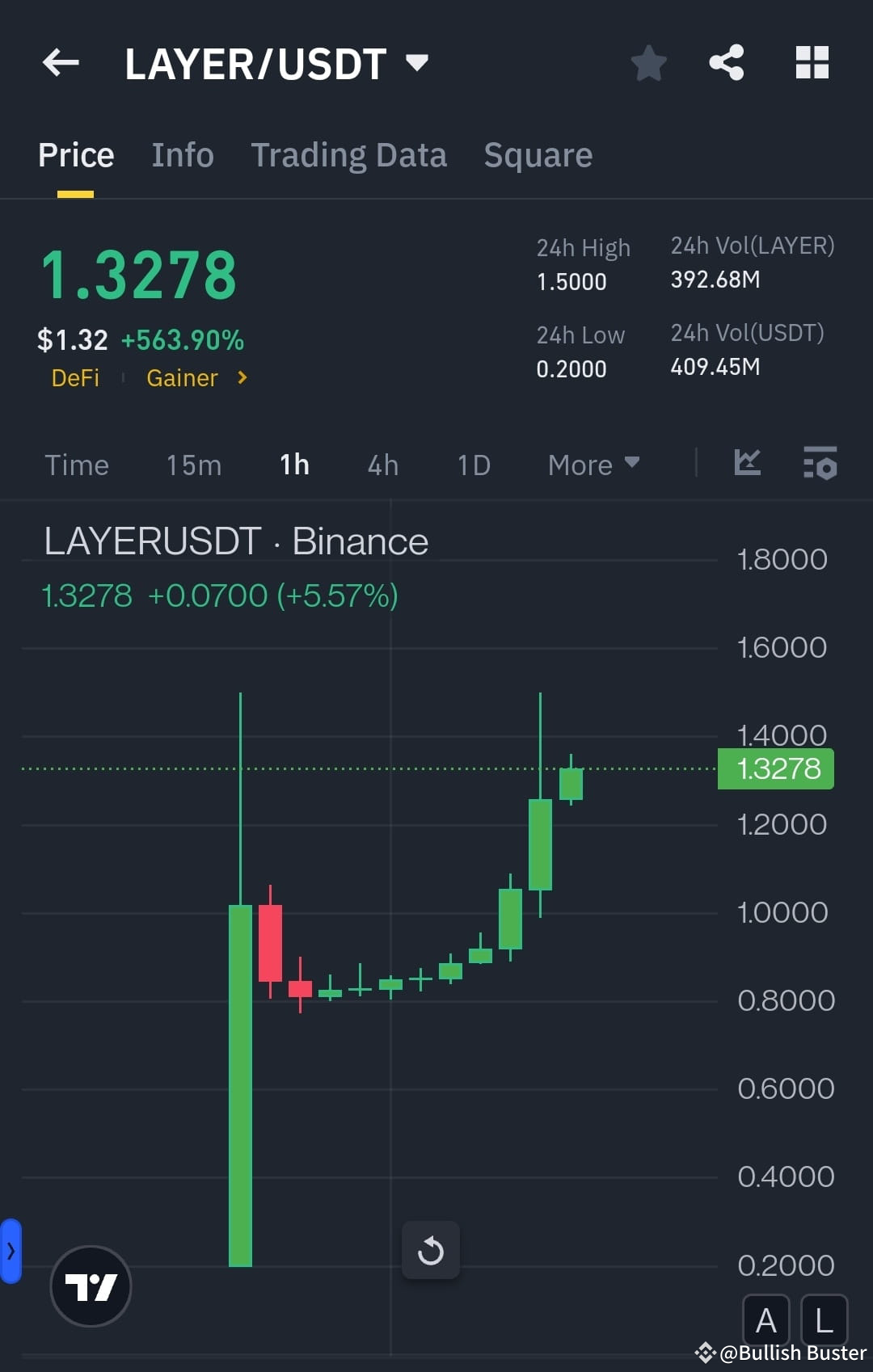873x1372 pixels.
Task: Open the apps grid menu icon
Action: (x=812, y=63)
